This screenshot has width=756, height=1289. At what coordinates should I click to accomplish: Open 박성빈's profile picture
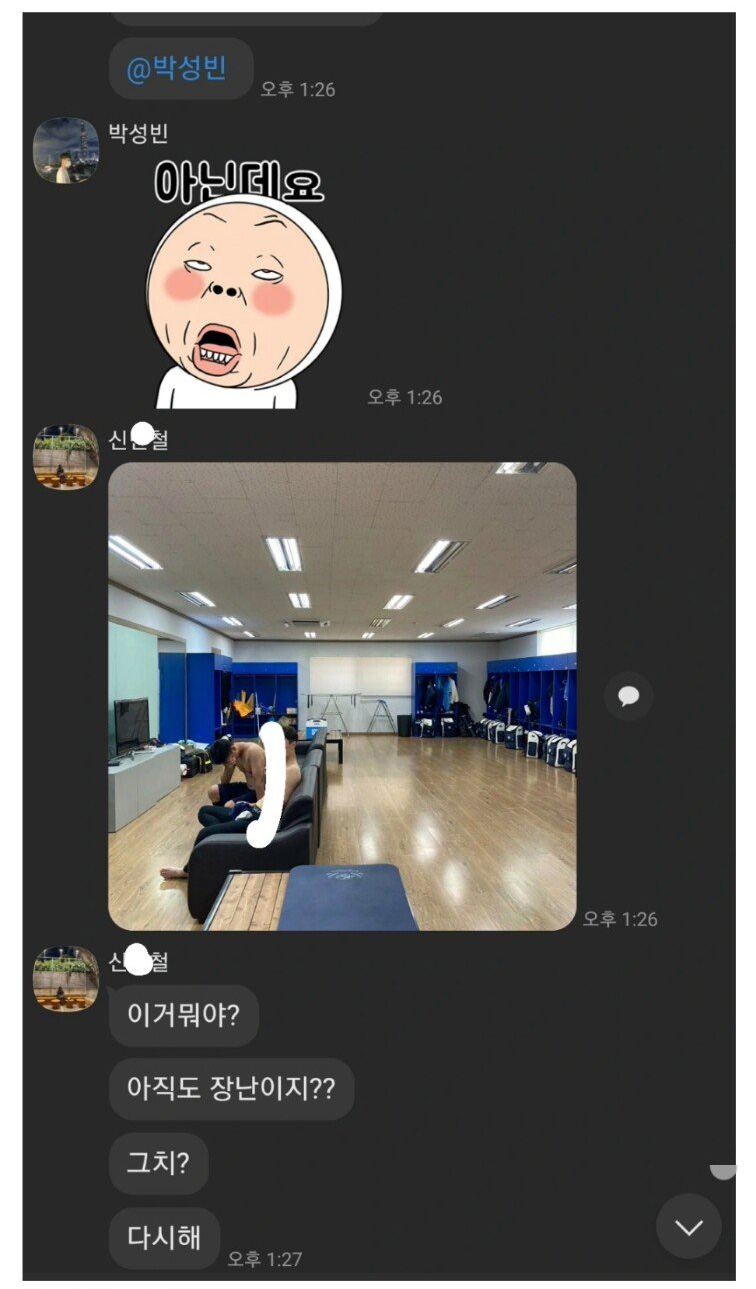point(66,151)
